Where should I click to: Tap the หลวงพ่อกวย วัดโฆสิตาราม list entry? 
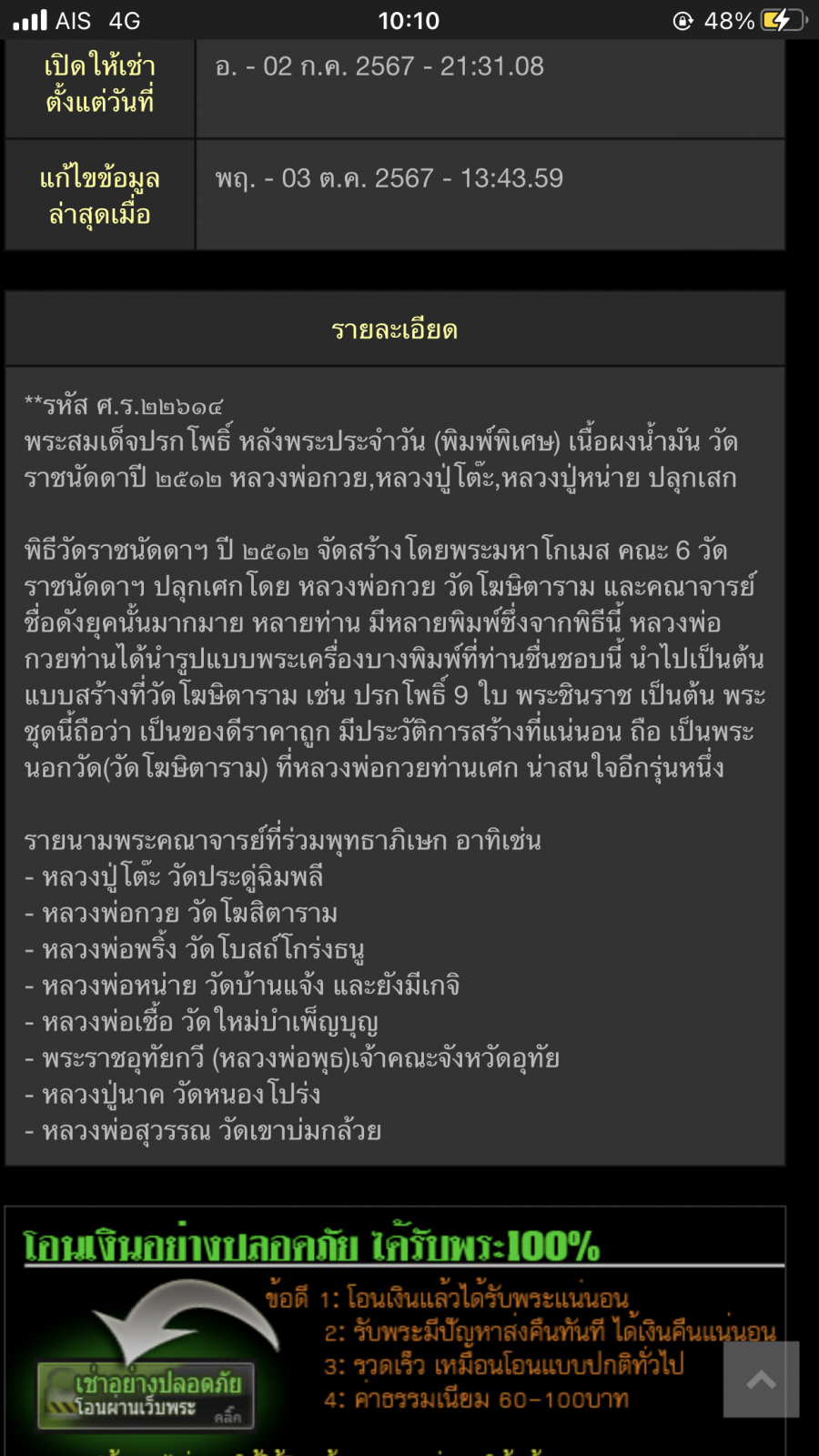pyautogui.click(x=180, y=913)
